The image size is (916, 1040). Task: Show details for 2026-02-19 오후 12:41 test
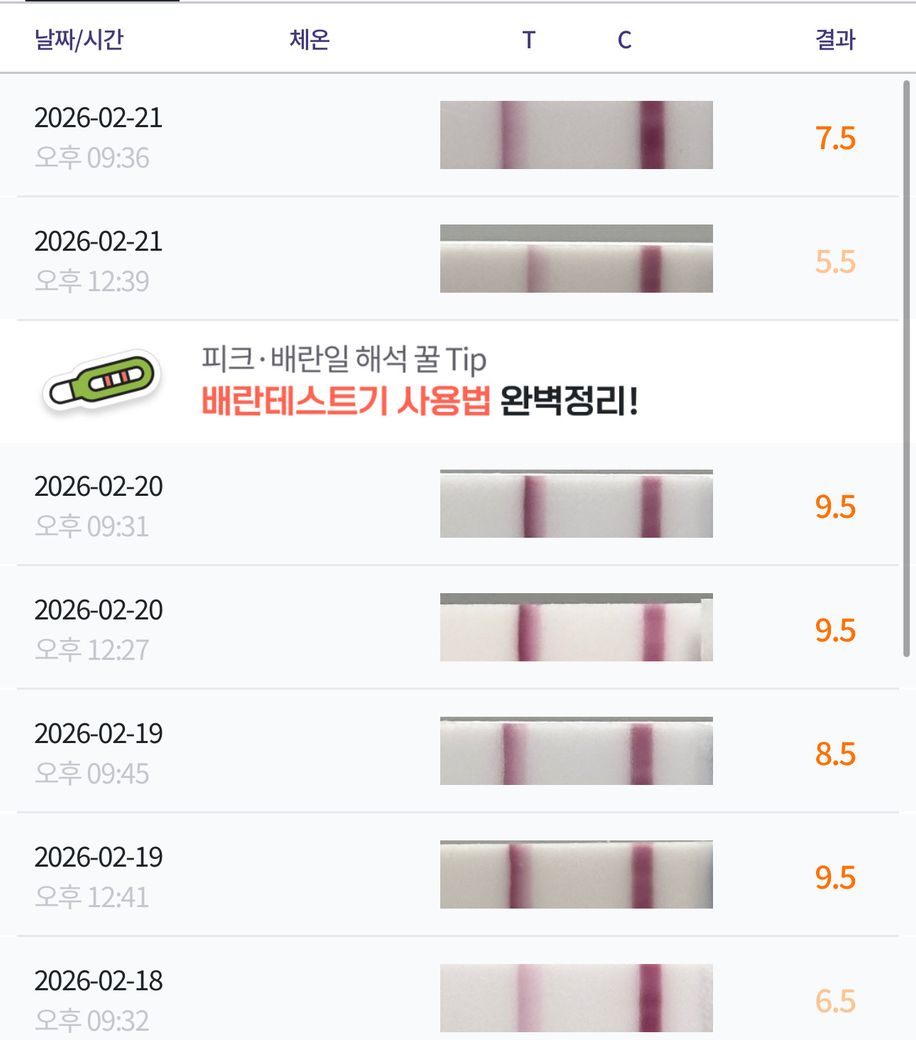tap(450, 875)
